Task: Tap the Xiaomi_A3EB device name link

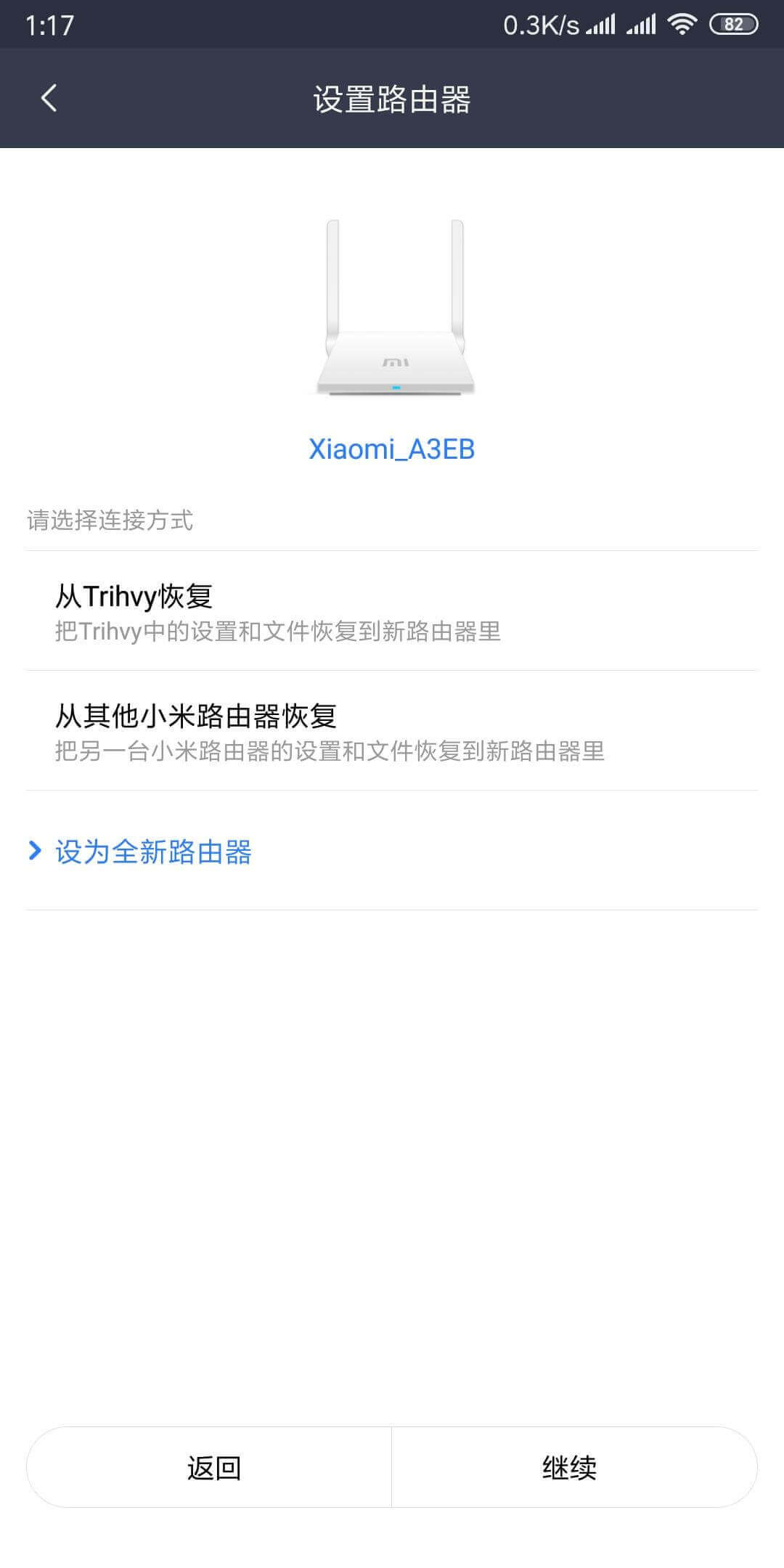Action: click(392, 449)
